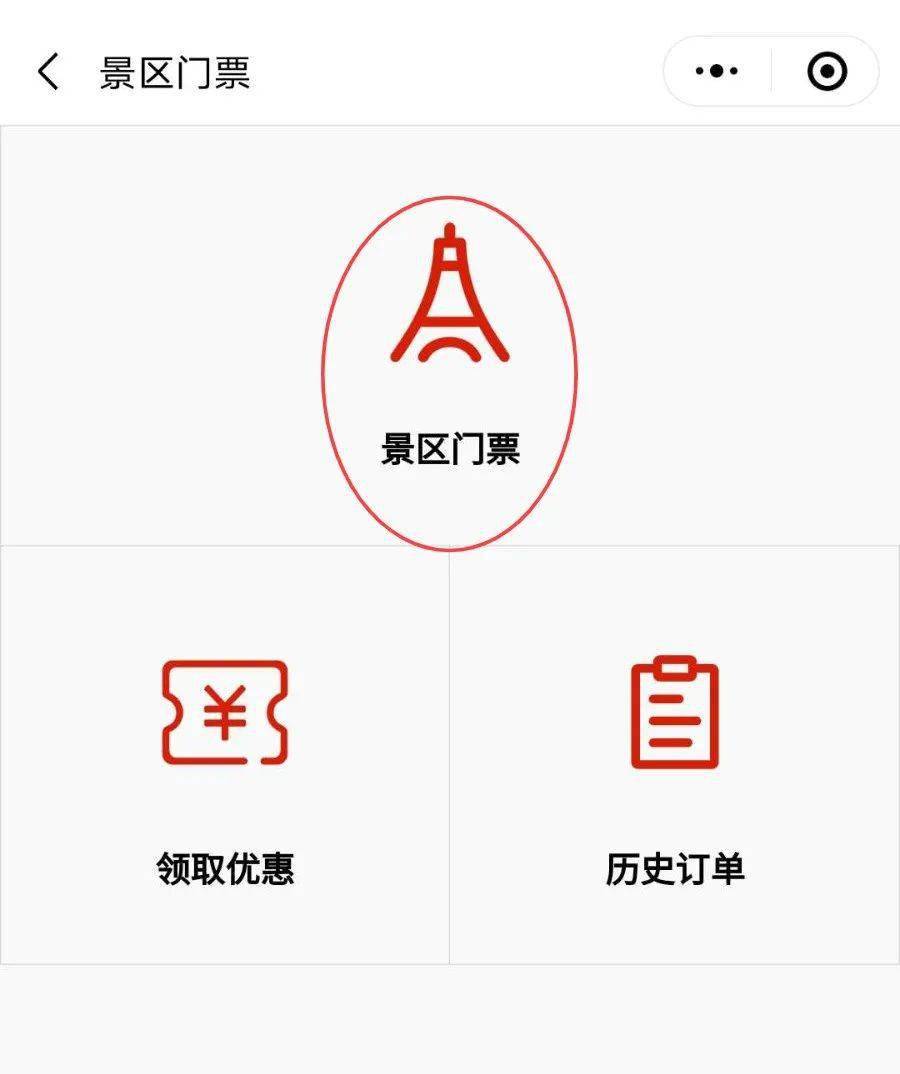Open history orders via 历史订单 text
This screenshot has width=900, height=1074.
675,866
